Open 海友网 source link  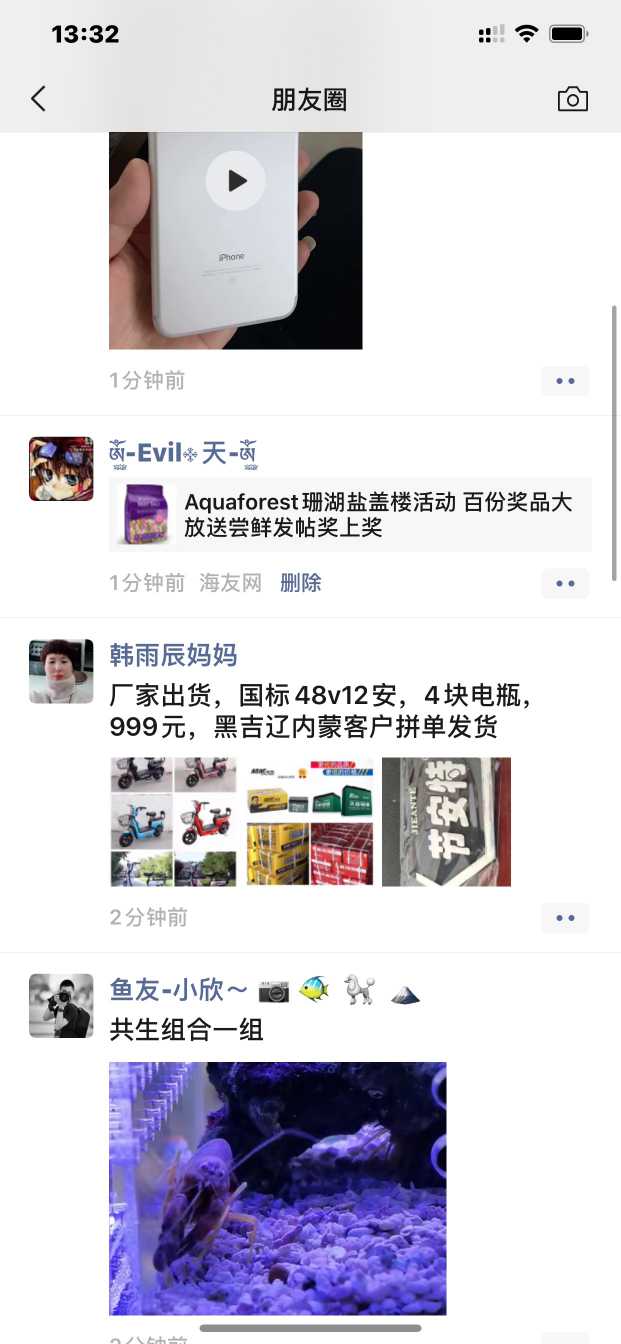[x=230, y=583]
